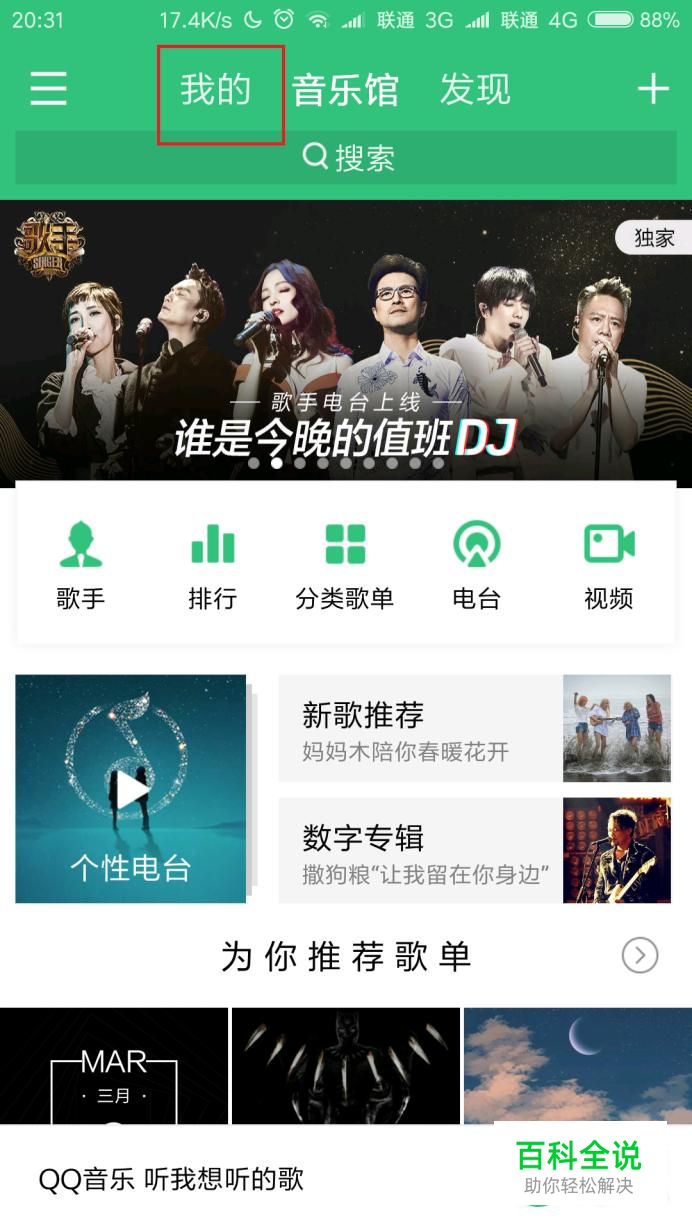692x1230 pixels.
Task: Open the MAR 三月 playlist cover
Action: pos(114,1065)
